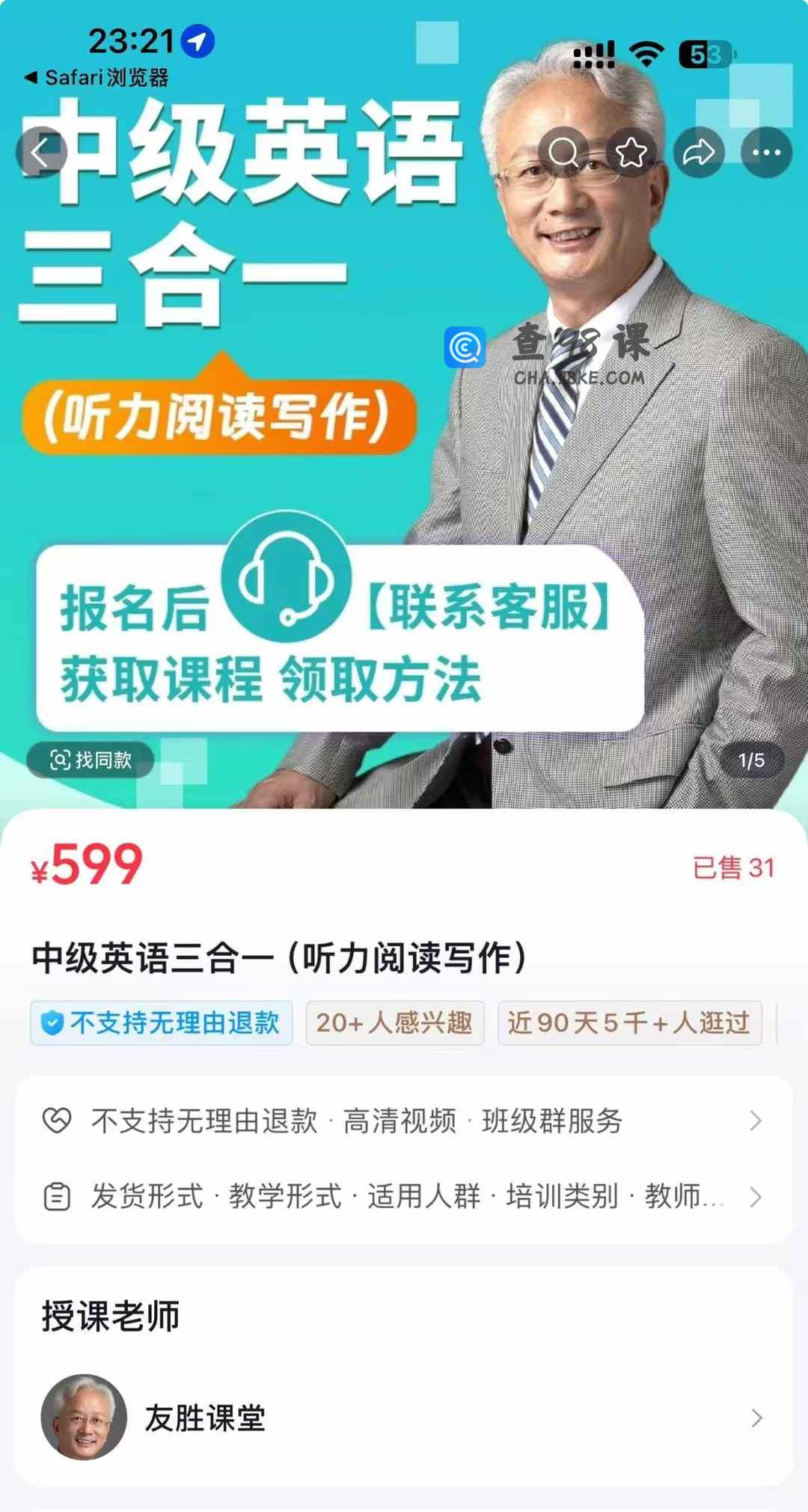Open the search icon

pyautogui.click(x=563, y=153)
